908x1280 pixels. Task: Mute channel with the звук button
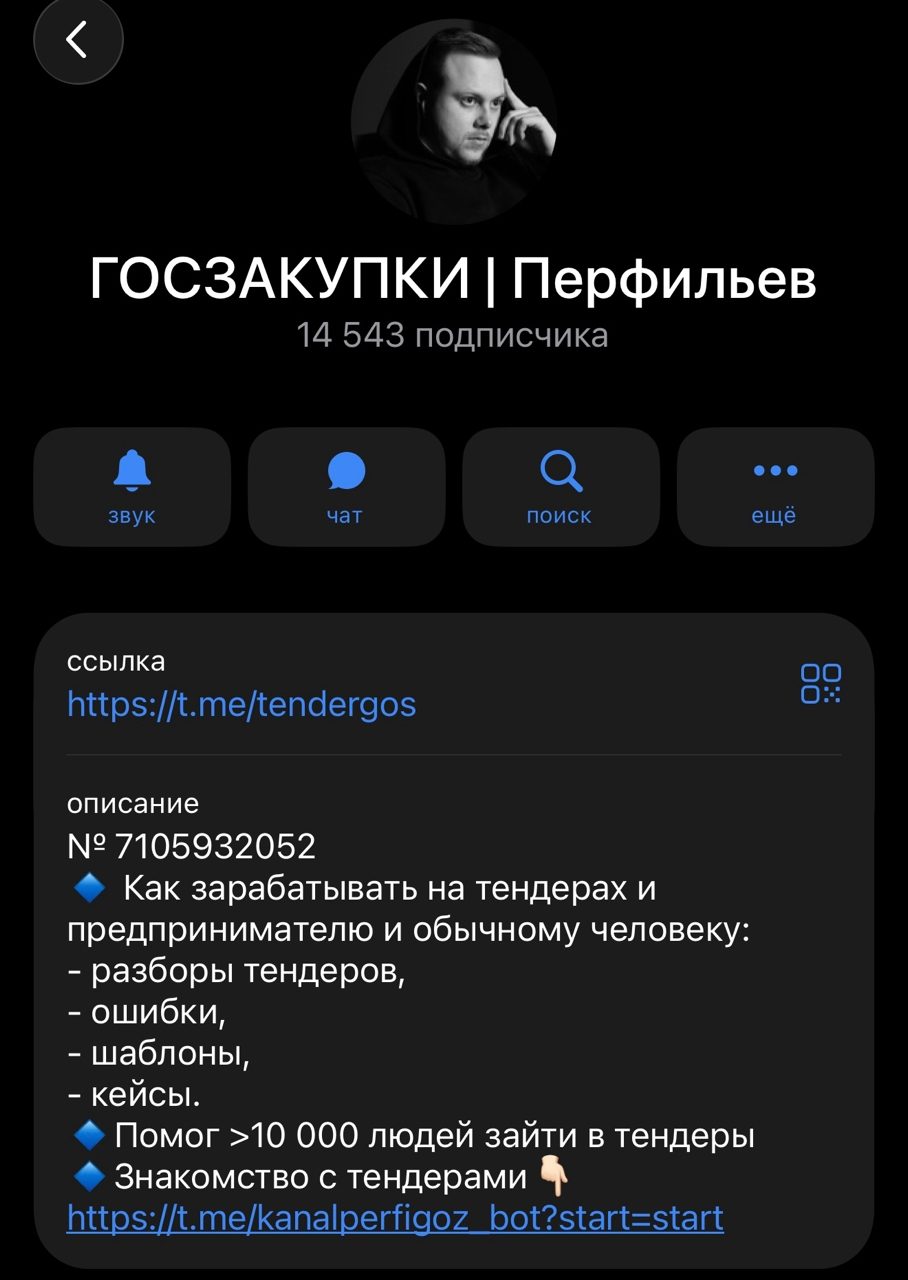132,487
